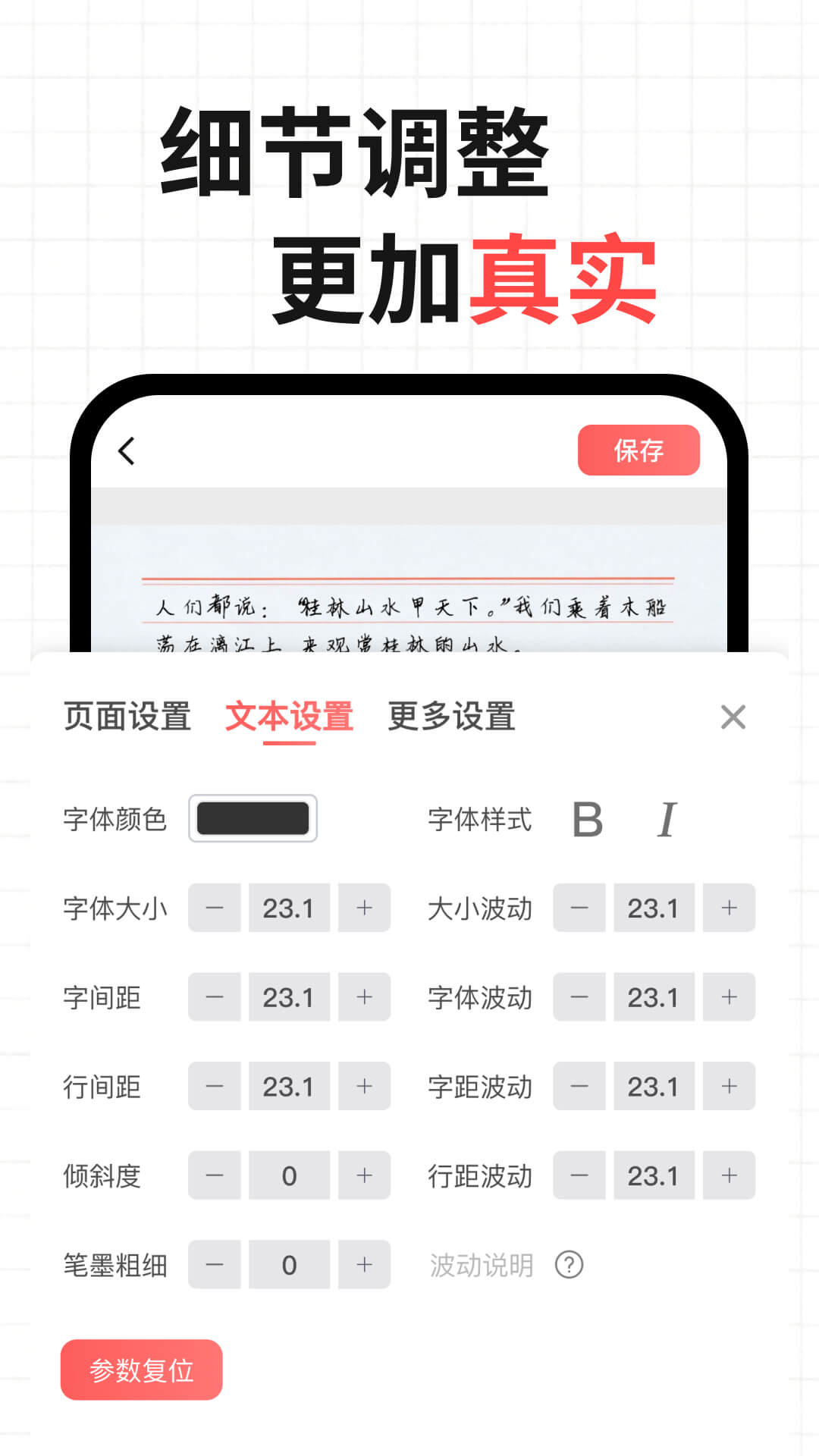Increase 倾斜度 value

tap(365, 1176)
